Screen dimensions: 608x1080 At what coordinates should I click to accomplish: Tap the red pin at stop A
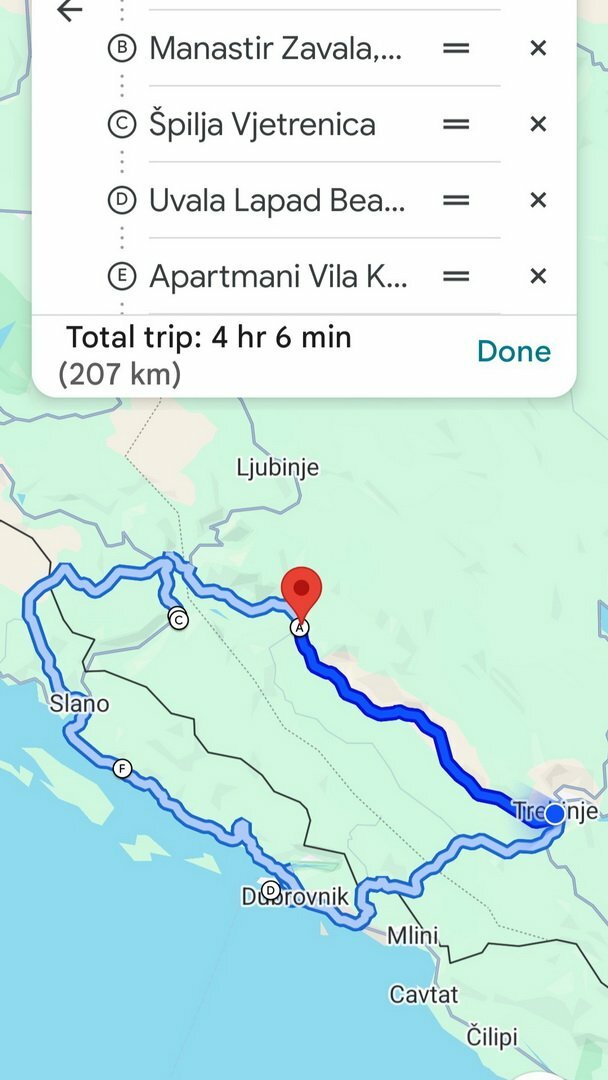coord(302,592)
